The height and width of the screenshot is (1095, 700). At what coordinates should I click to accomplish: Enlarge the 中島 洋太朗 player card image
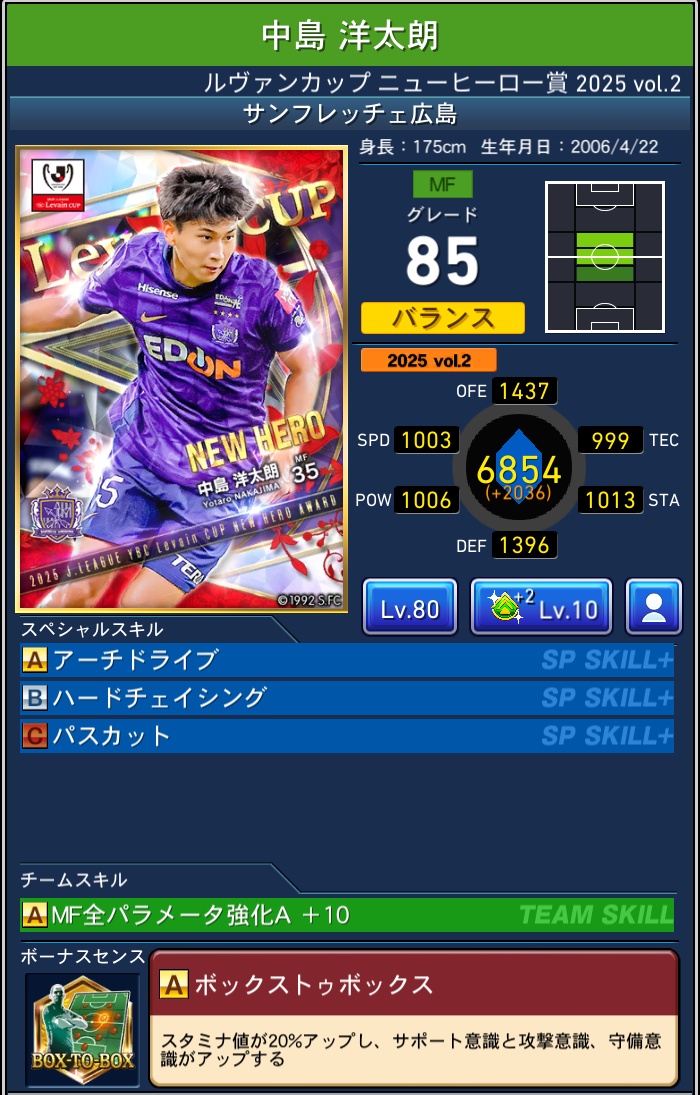pyautogui.click(x=181, y=379)
